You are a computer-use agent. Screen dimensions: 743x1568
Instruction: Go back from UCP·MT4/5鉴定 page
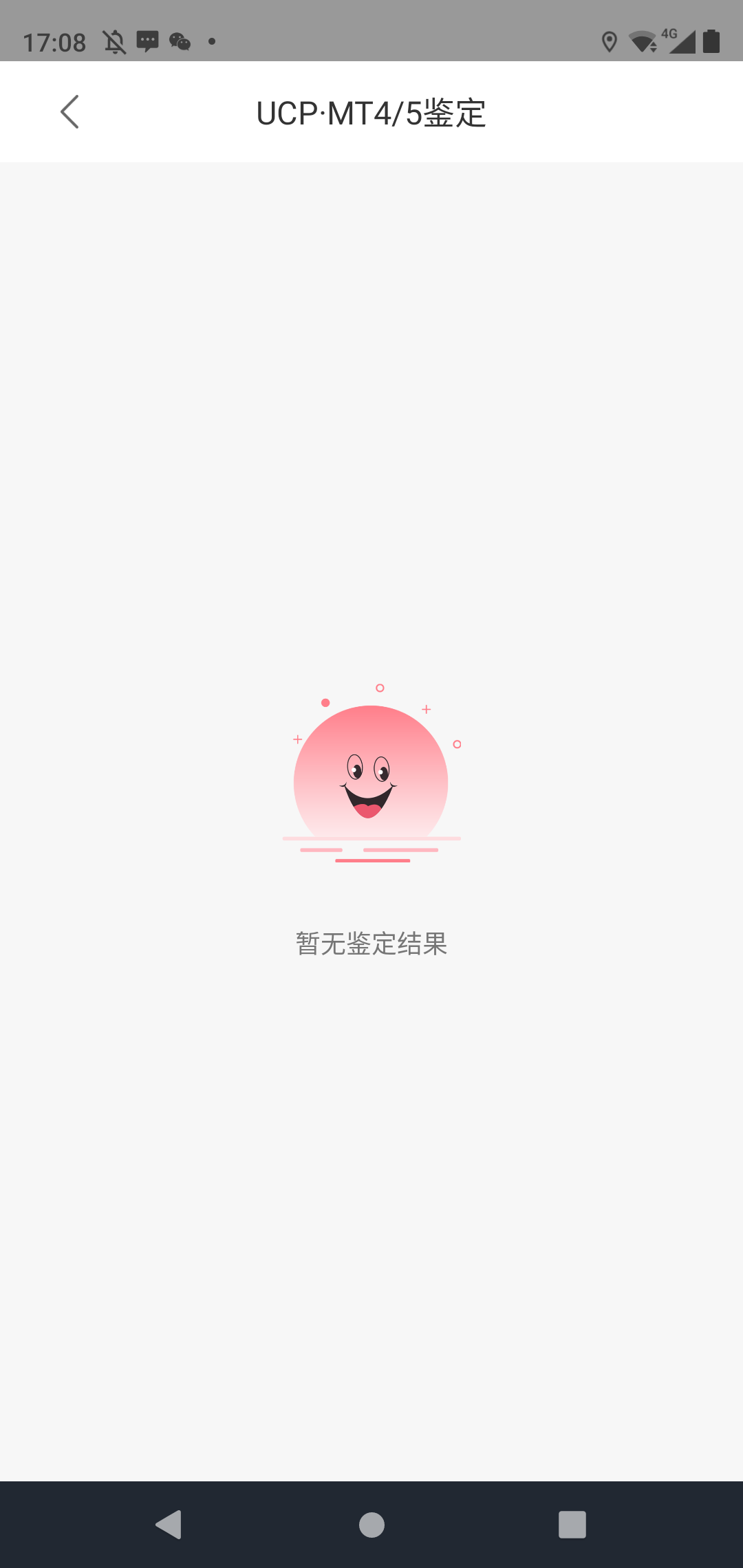point(69,112)
